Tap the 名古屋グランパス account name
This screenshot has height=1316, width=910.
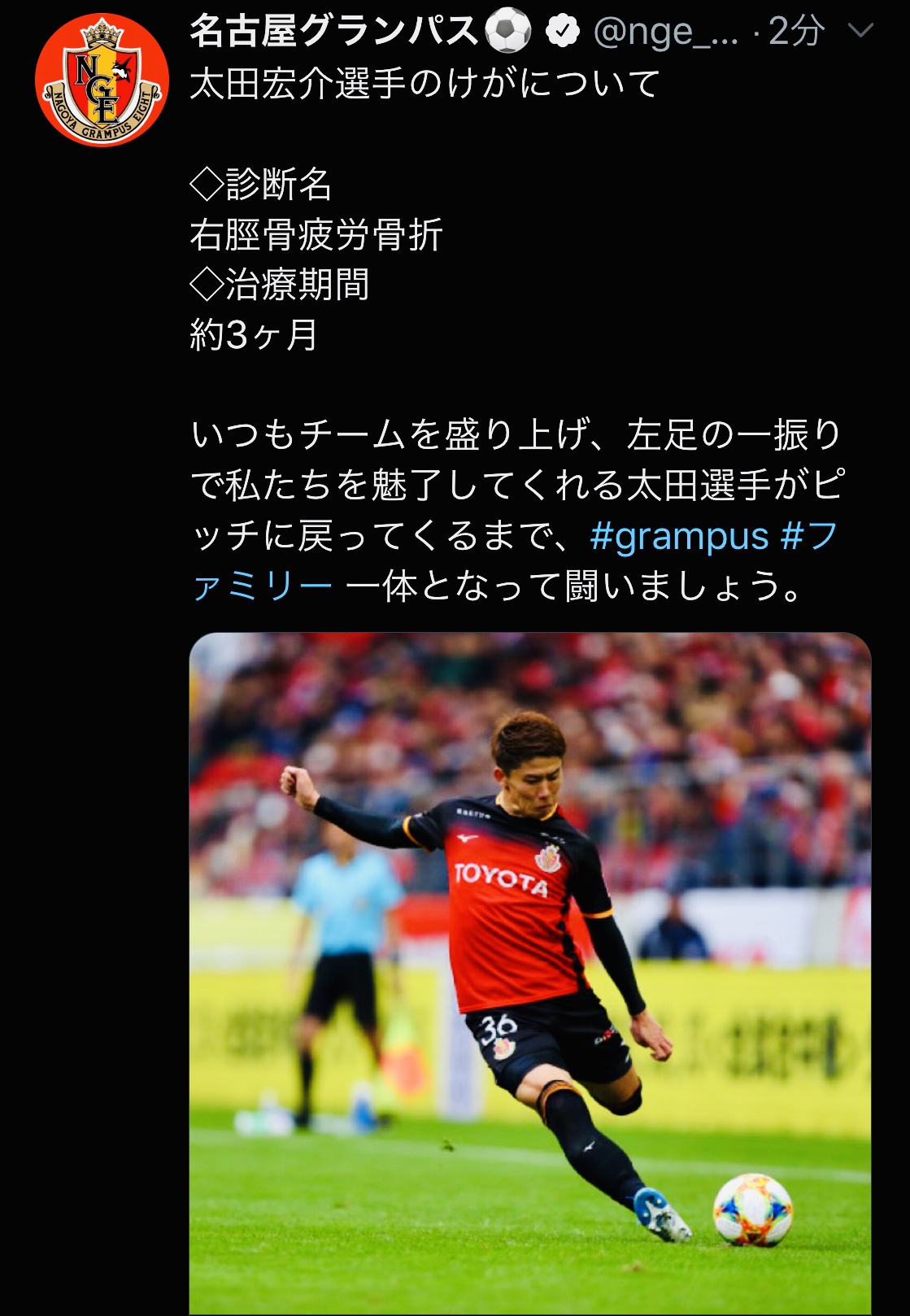click(x=333, y=31)
